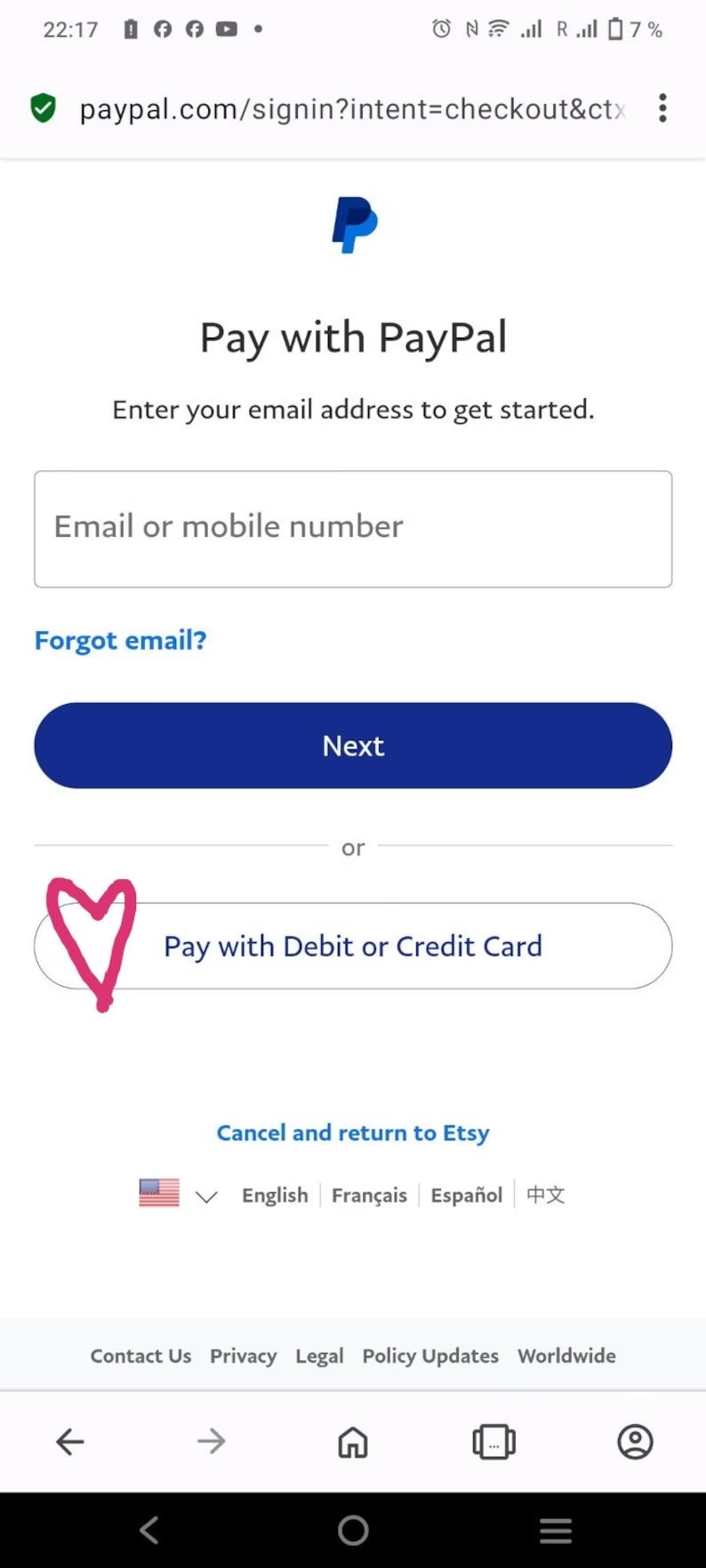Screen dimensions: 706x1568
Task: Select English language
Action: 275,1195
